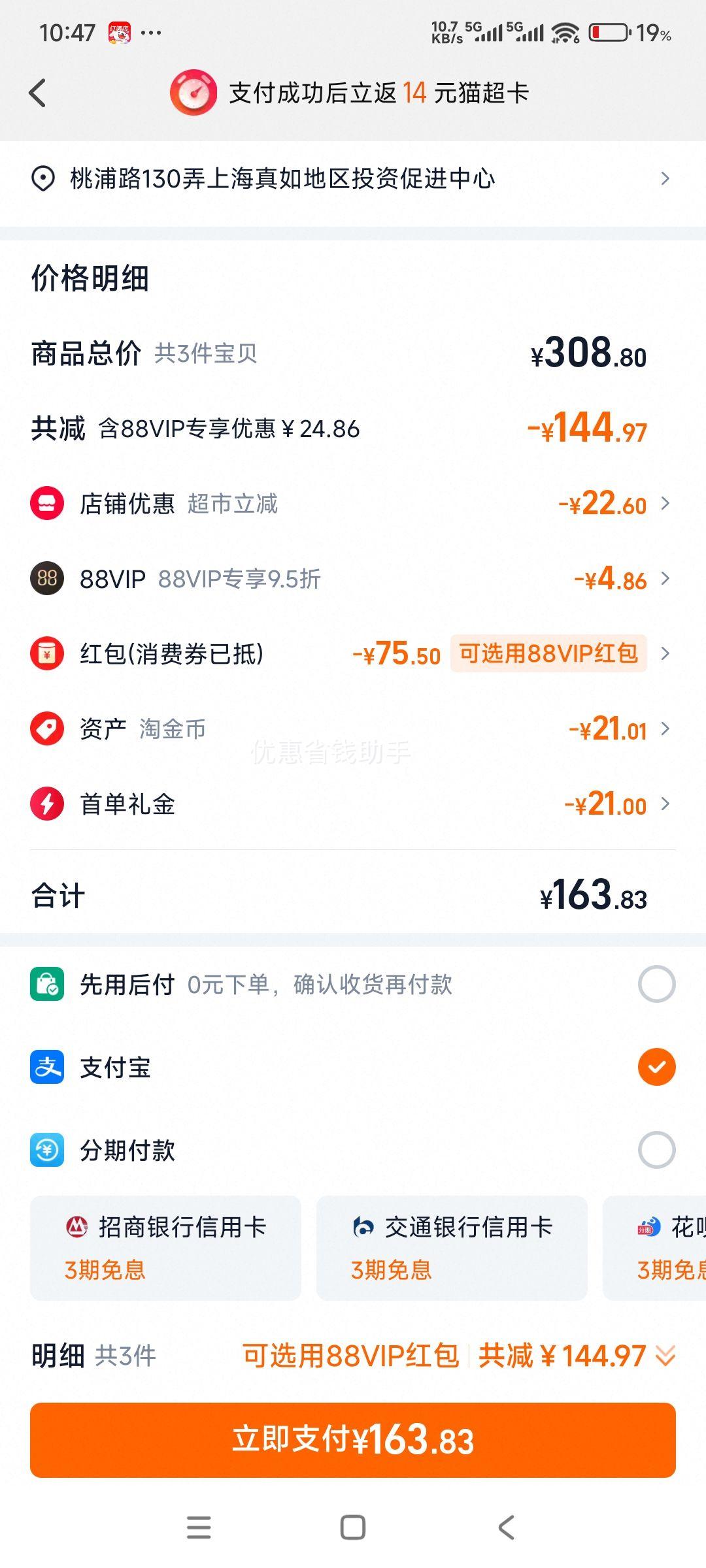Click the 分期付款 installment icon
The image size is (706, 1568).
pos(47,1151)
